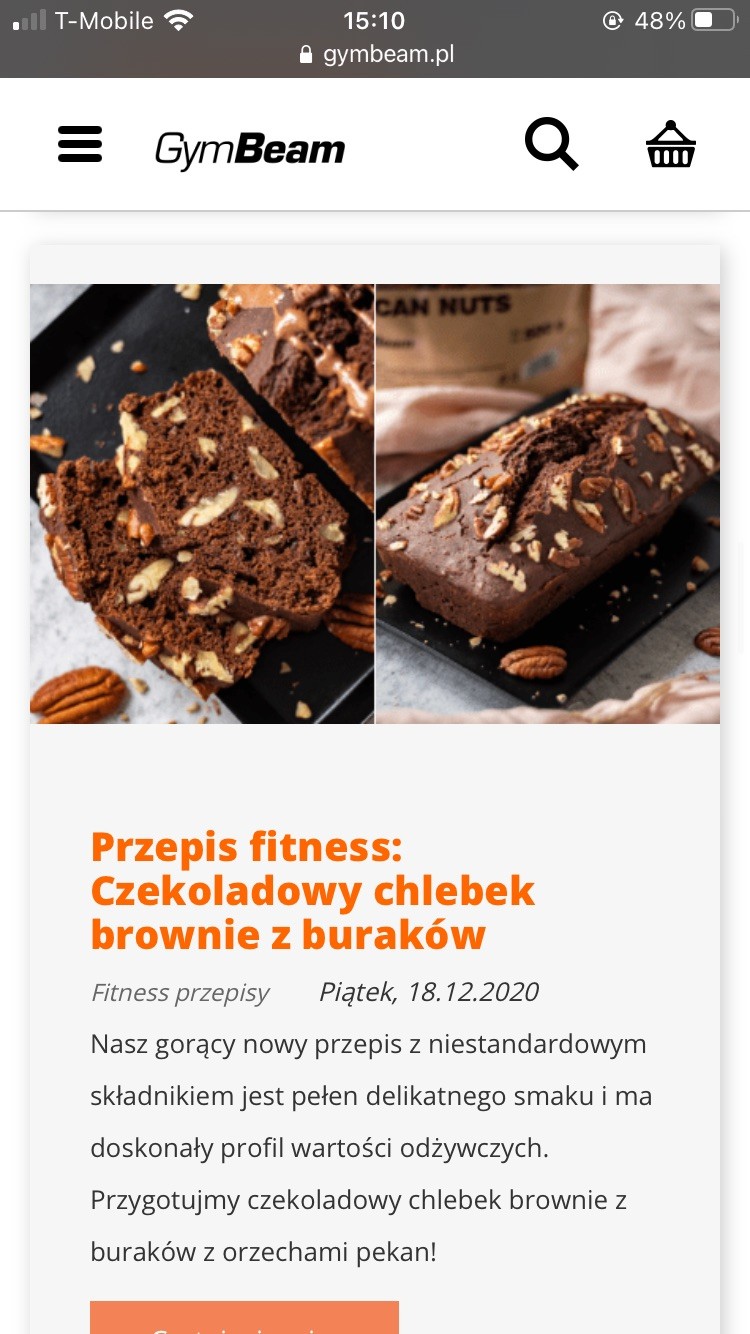
Task: Open the hamburger navigation menu
Action: tap(80, 144)
